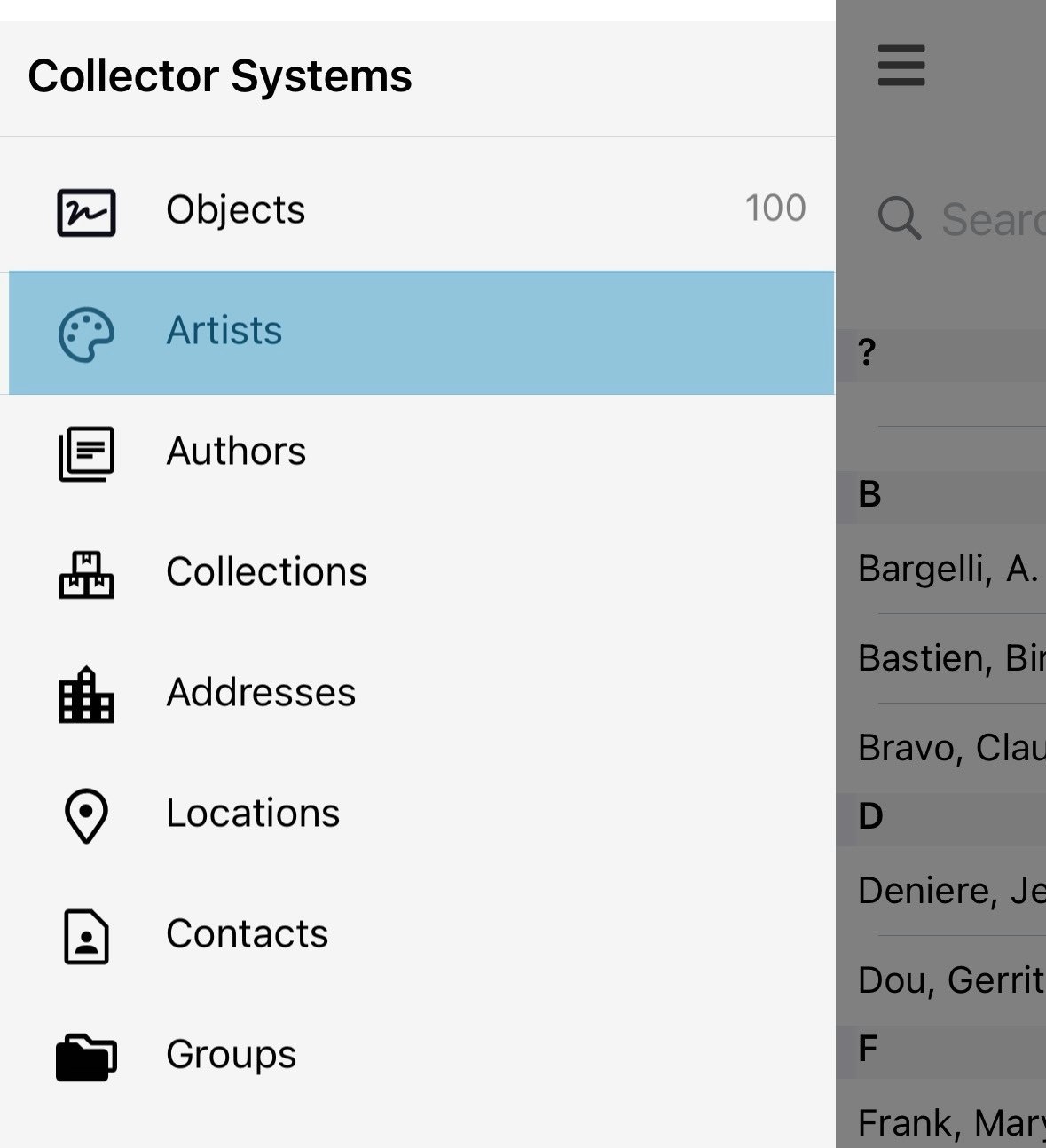
Task: Select Artists in the drawer
Action: pos(421,332)
